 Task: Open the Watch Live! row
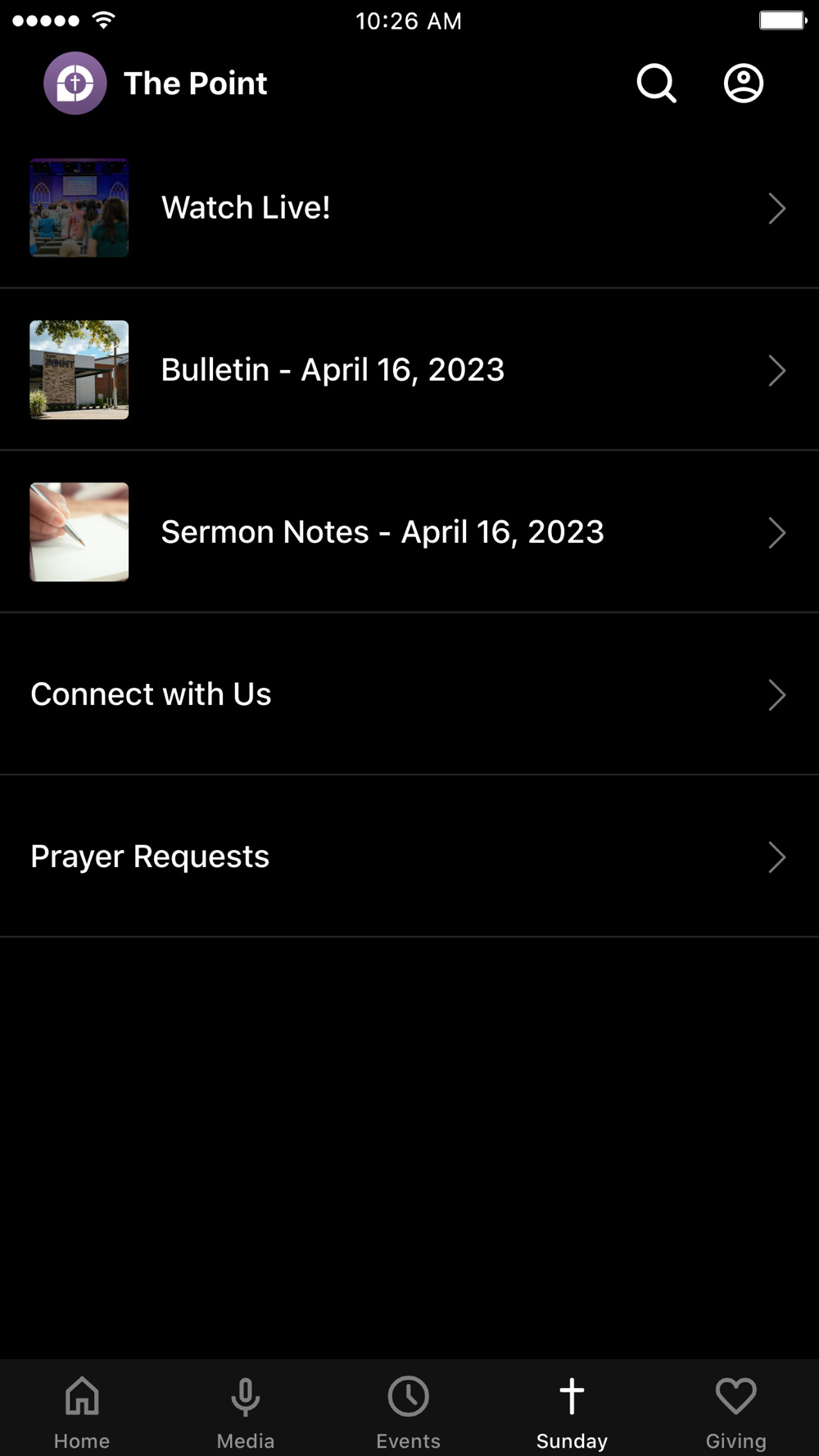(409, 208)
